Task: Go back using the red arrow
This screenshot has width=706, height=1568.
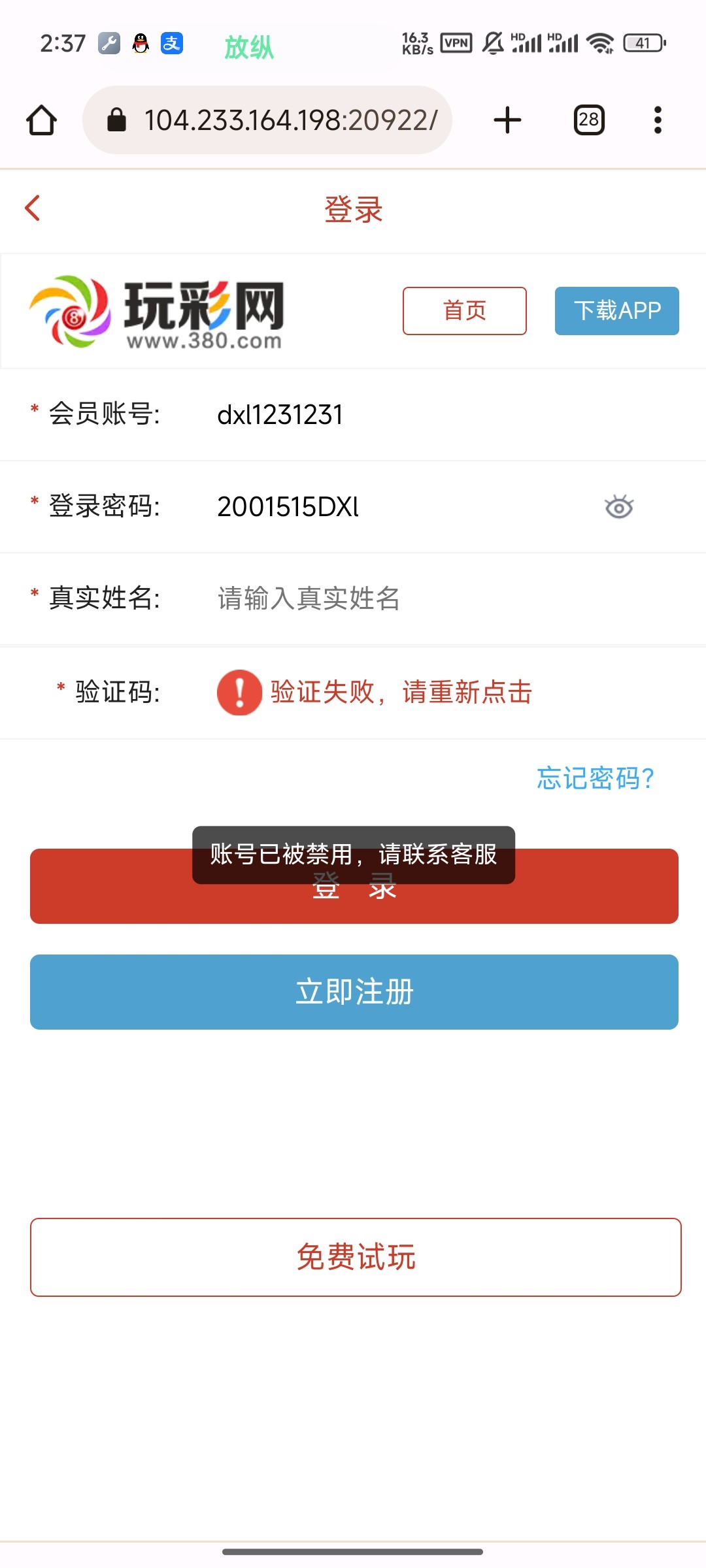Action: coord(33,208)
